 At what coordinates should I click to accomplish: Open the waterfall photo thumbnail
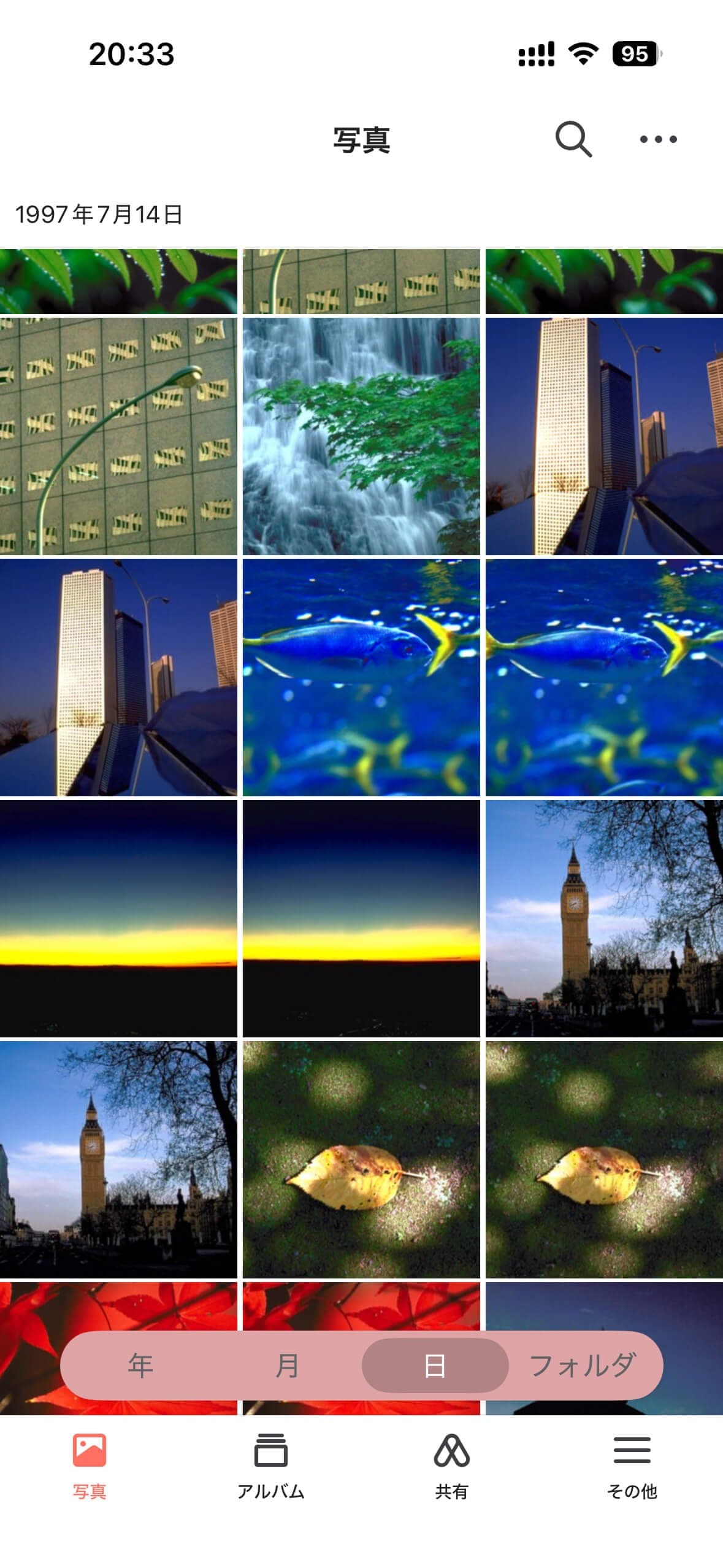(361, 436)
